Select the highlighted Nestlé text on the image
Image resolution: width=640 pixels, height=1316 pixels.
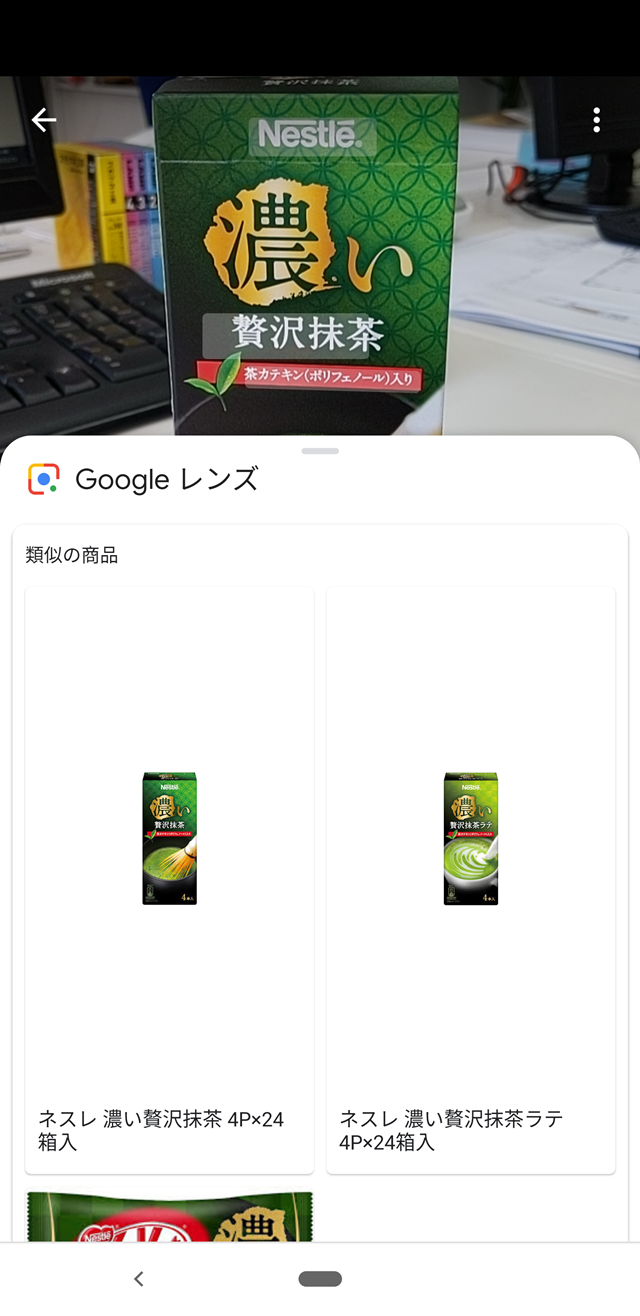click(x=311, y=134)
